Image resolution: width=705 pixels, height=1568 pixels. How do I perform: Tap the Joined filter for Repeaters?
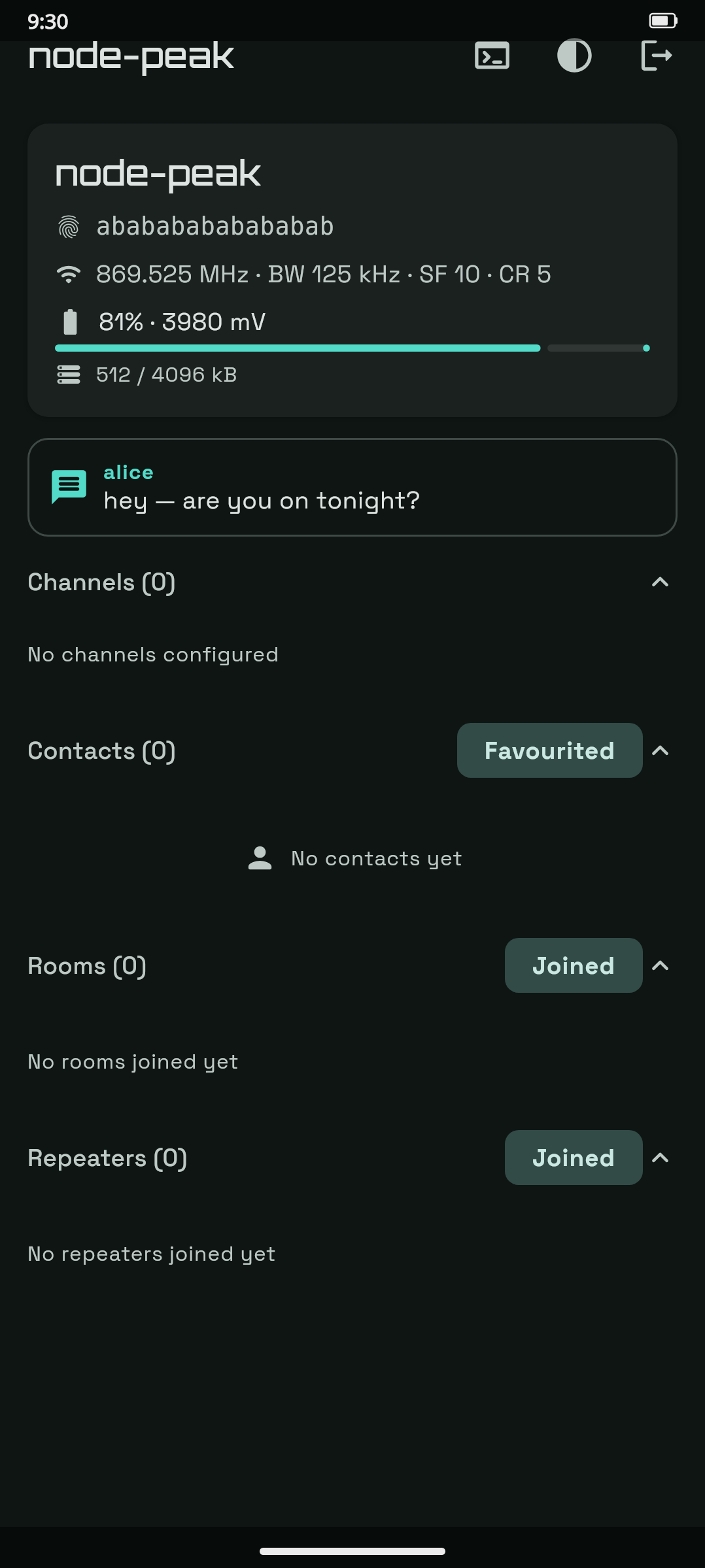[574, 1158]
